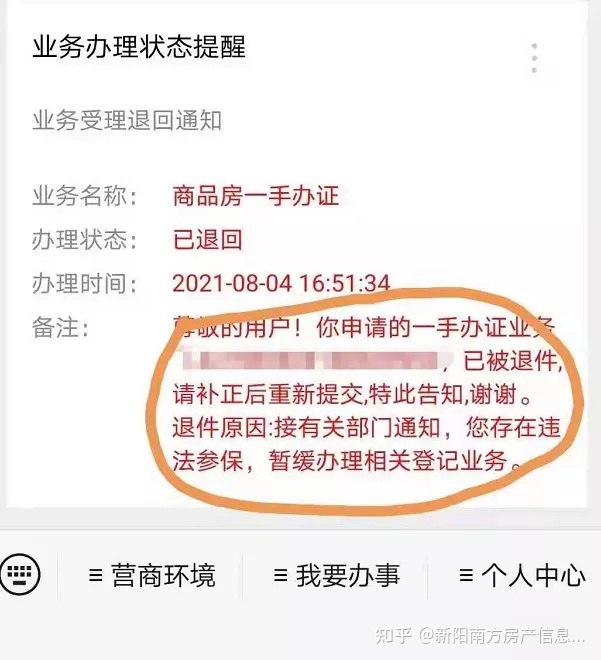Open the overflow menu on the notification card
Viewport: 601px width, 660px height.
(535, 58)
